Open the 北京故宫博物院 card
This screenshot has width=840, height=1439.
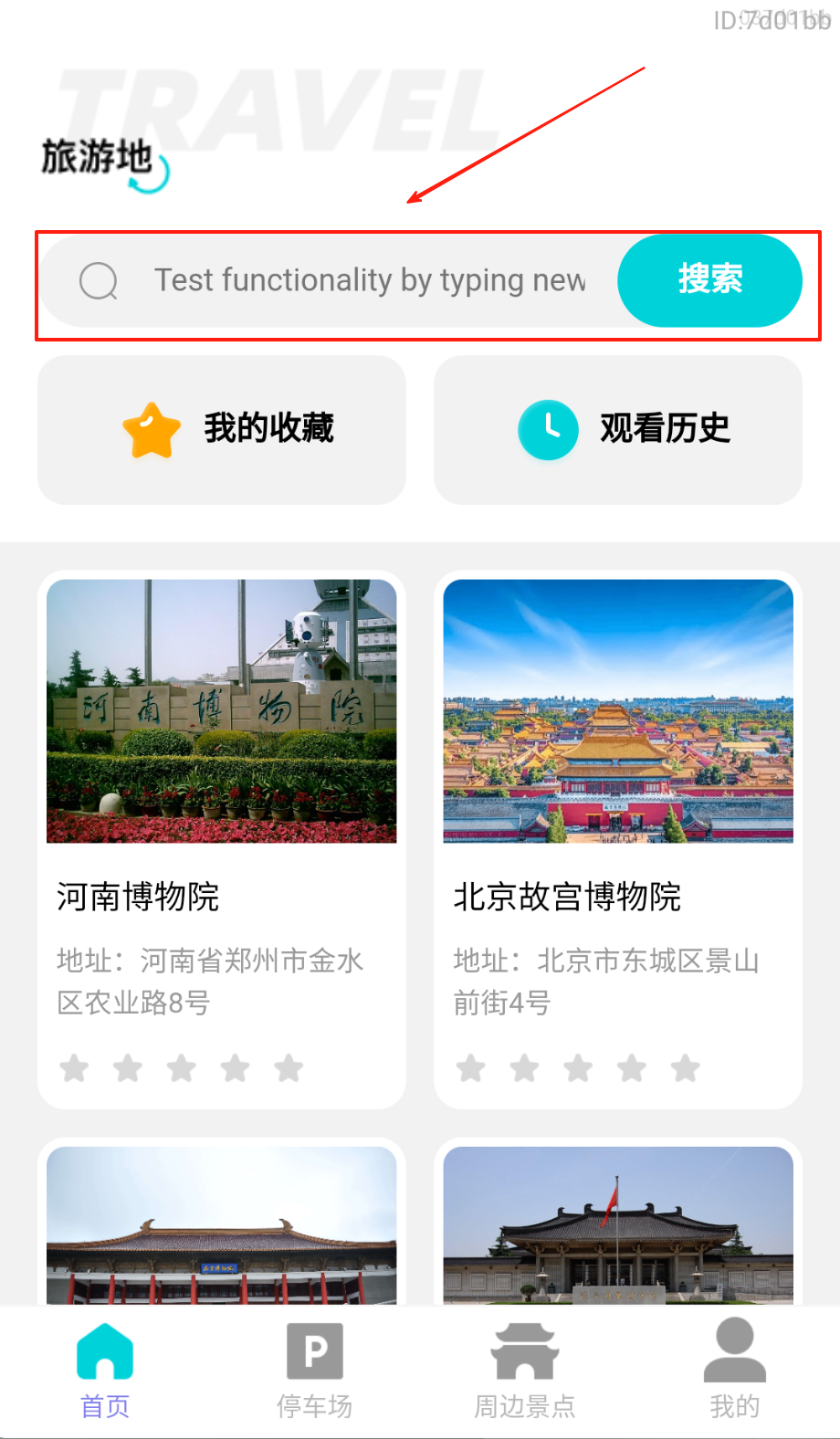(618, 838)
